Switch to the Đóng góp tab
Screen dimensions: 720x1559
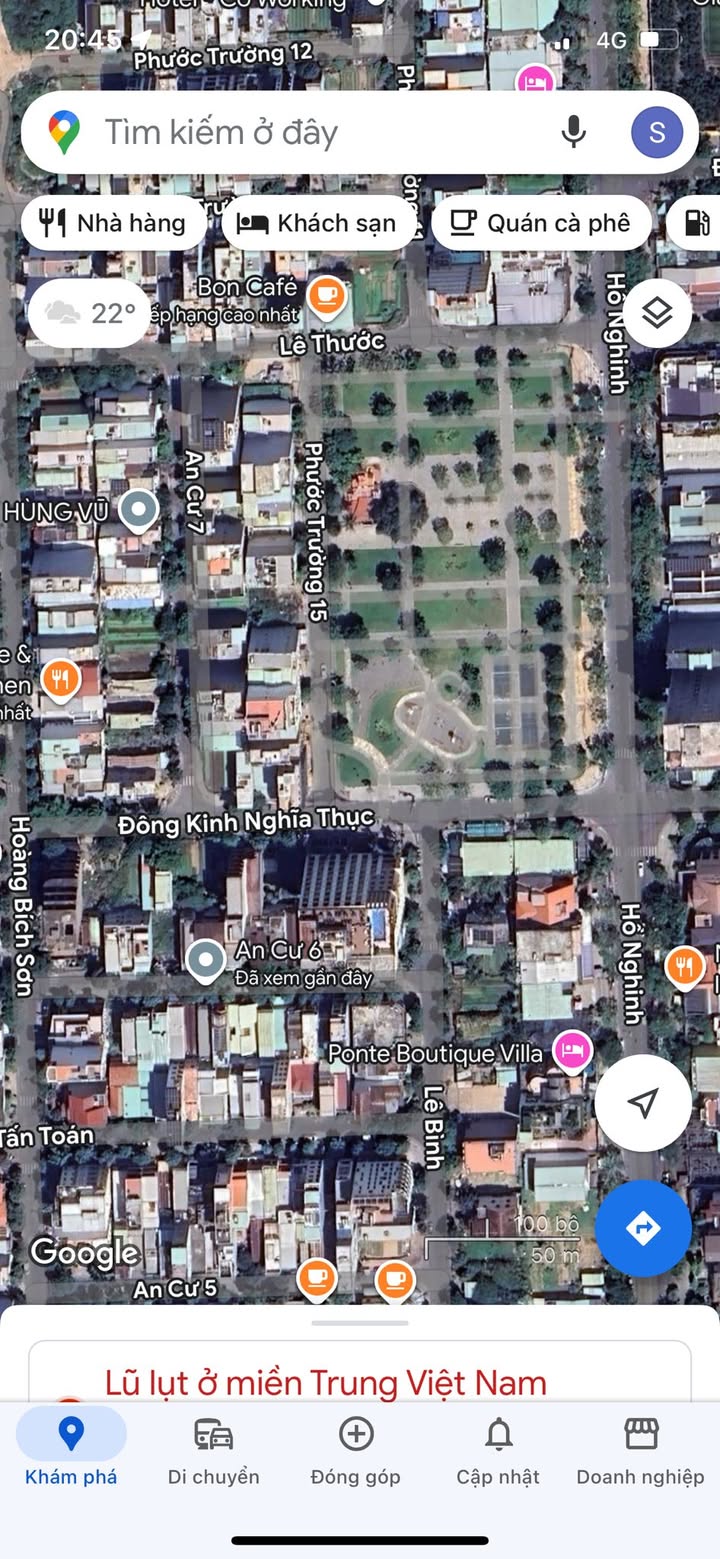[355, 1449]
